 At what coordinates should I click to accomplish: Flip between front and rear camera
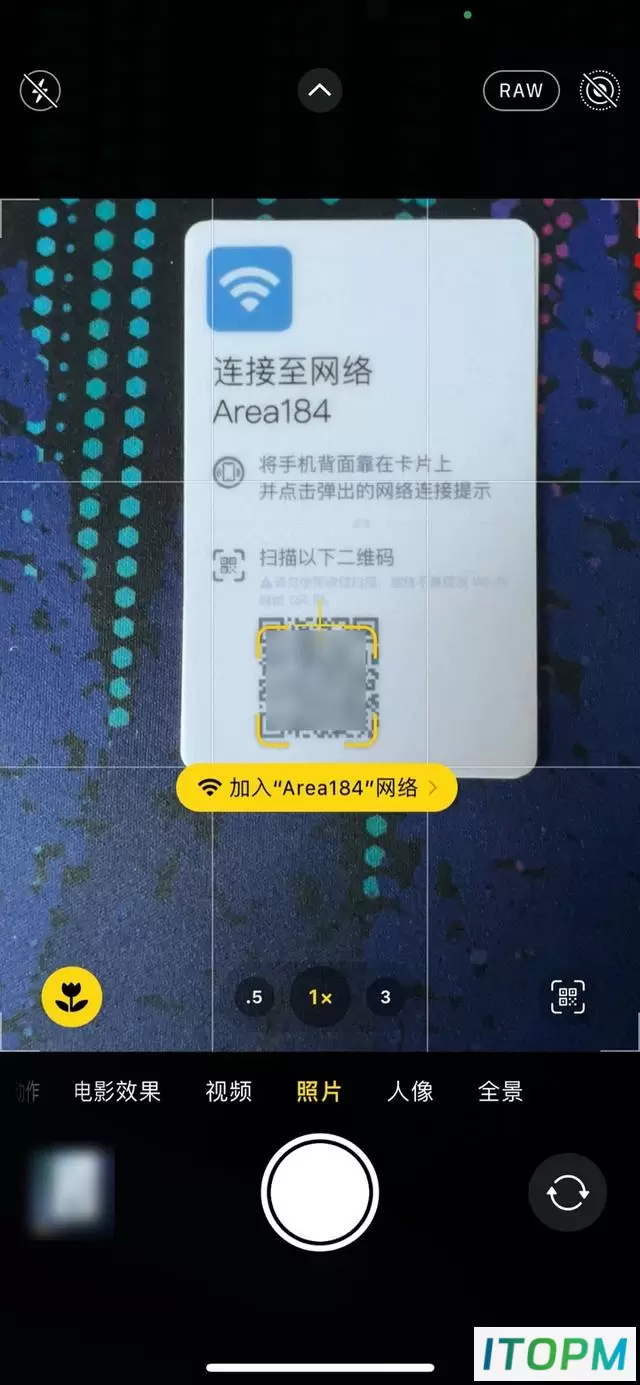click(567, 1192)
